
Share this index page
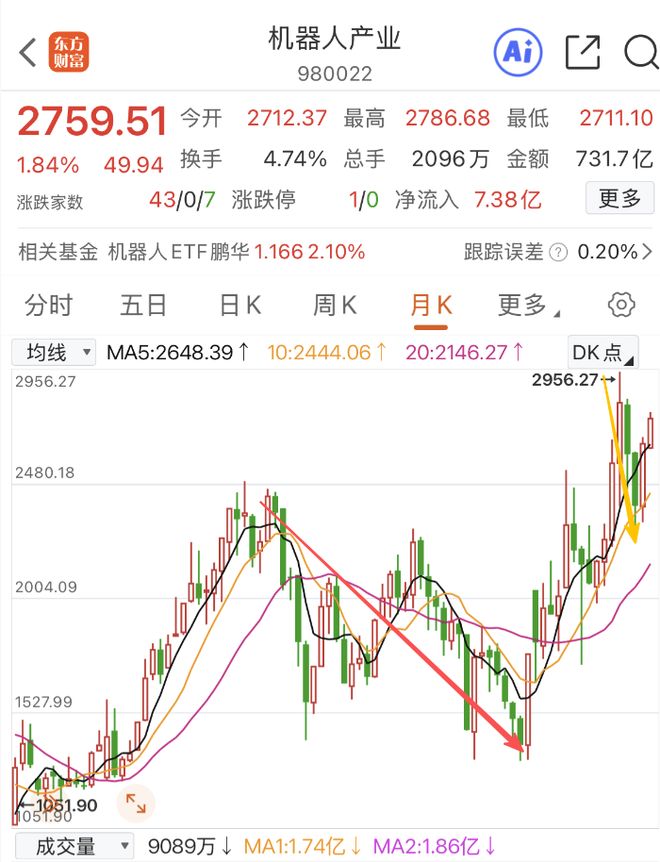pyautogui.click(x=582, y=51)
